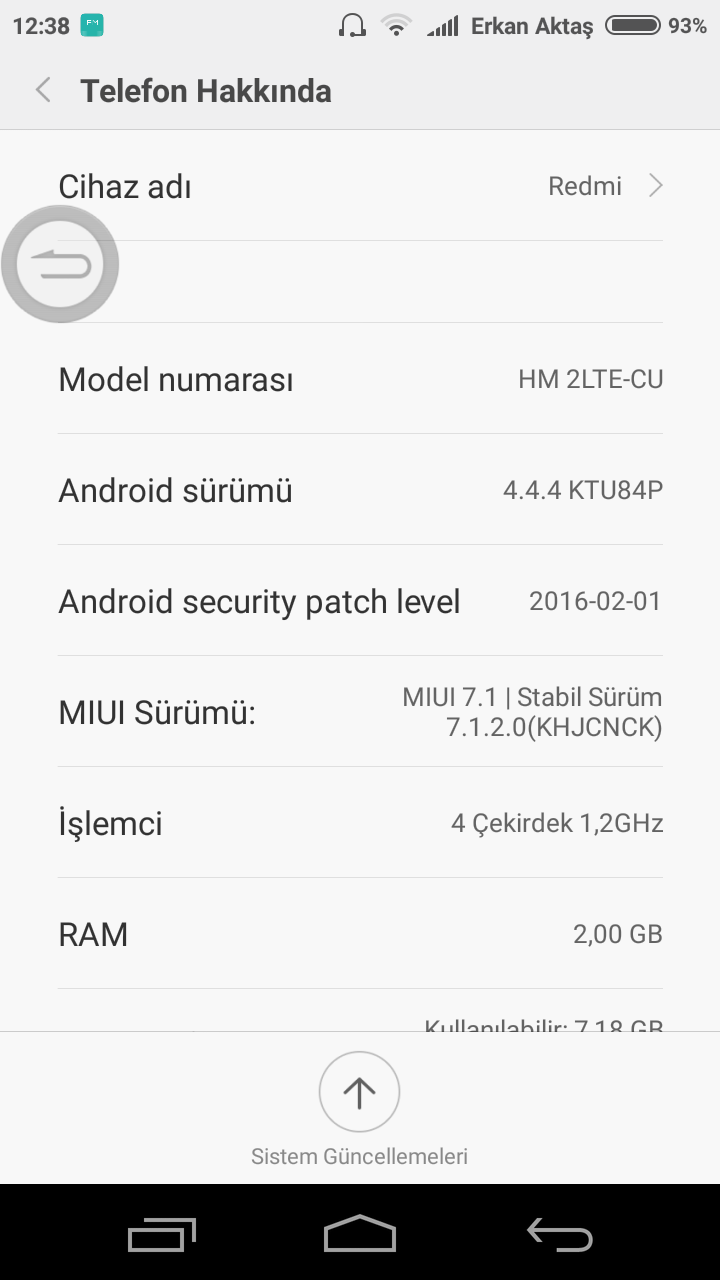Tap the RAM row
The height and width of the screenshot is (1280, 720).
(x=360, y=935)
